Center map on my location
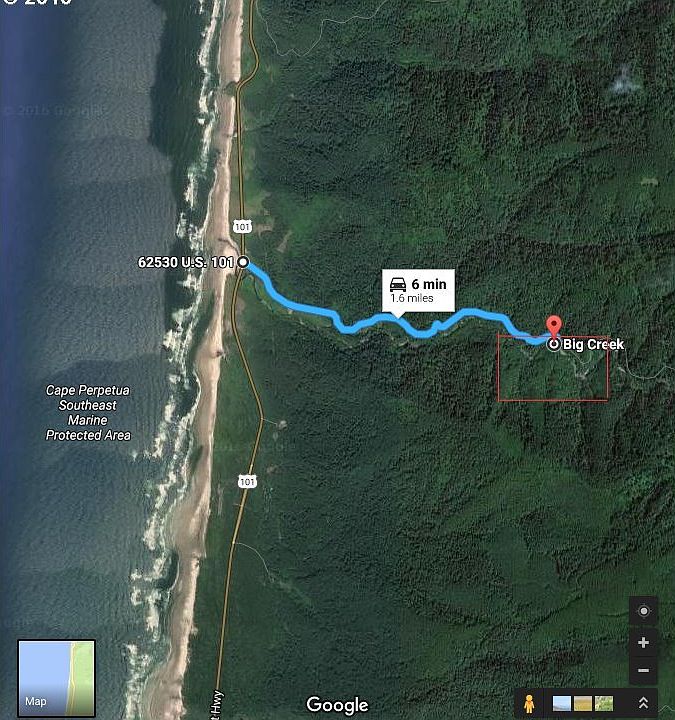Image resolution: width=675 pixels, height=720 pixels. click(x=643, y=612)
